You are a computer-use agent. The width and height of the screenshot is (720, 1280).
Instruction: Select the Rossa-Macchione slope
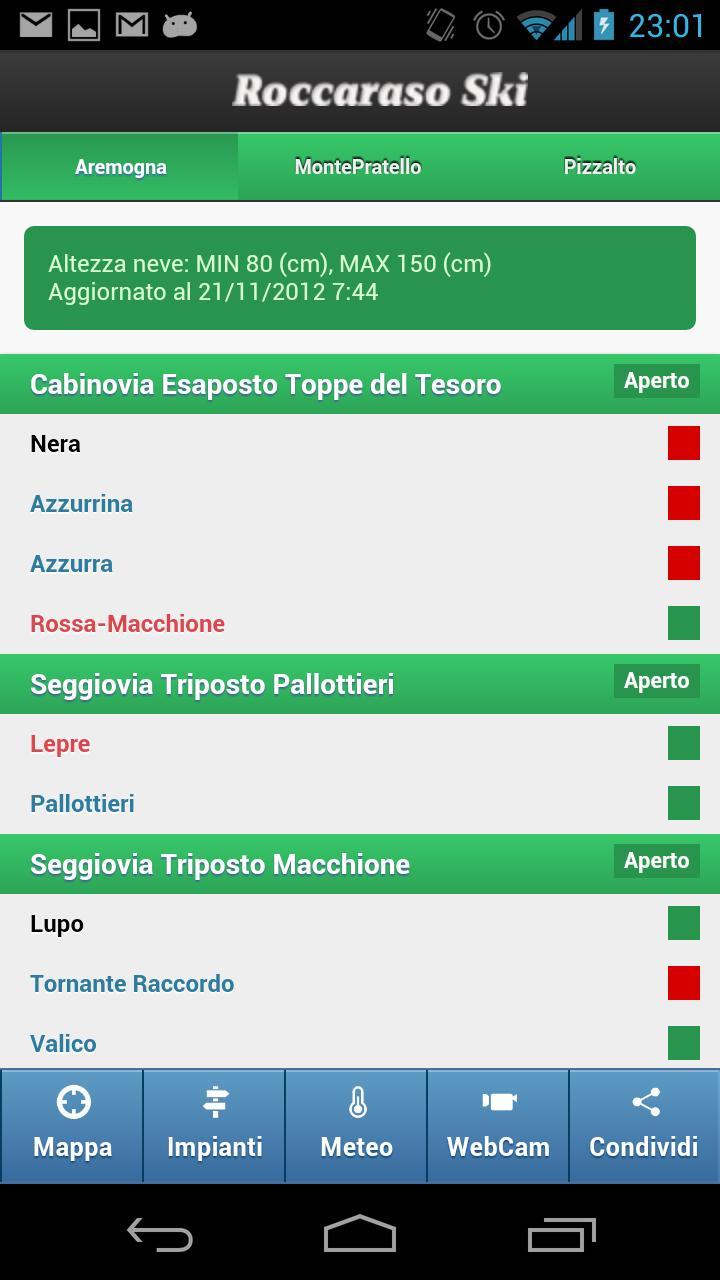pos(127,623)
